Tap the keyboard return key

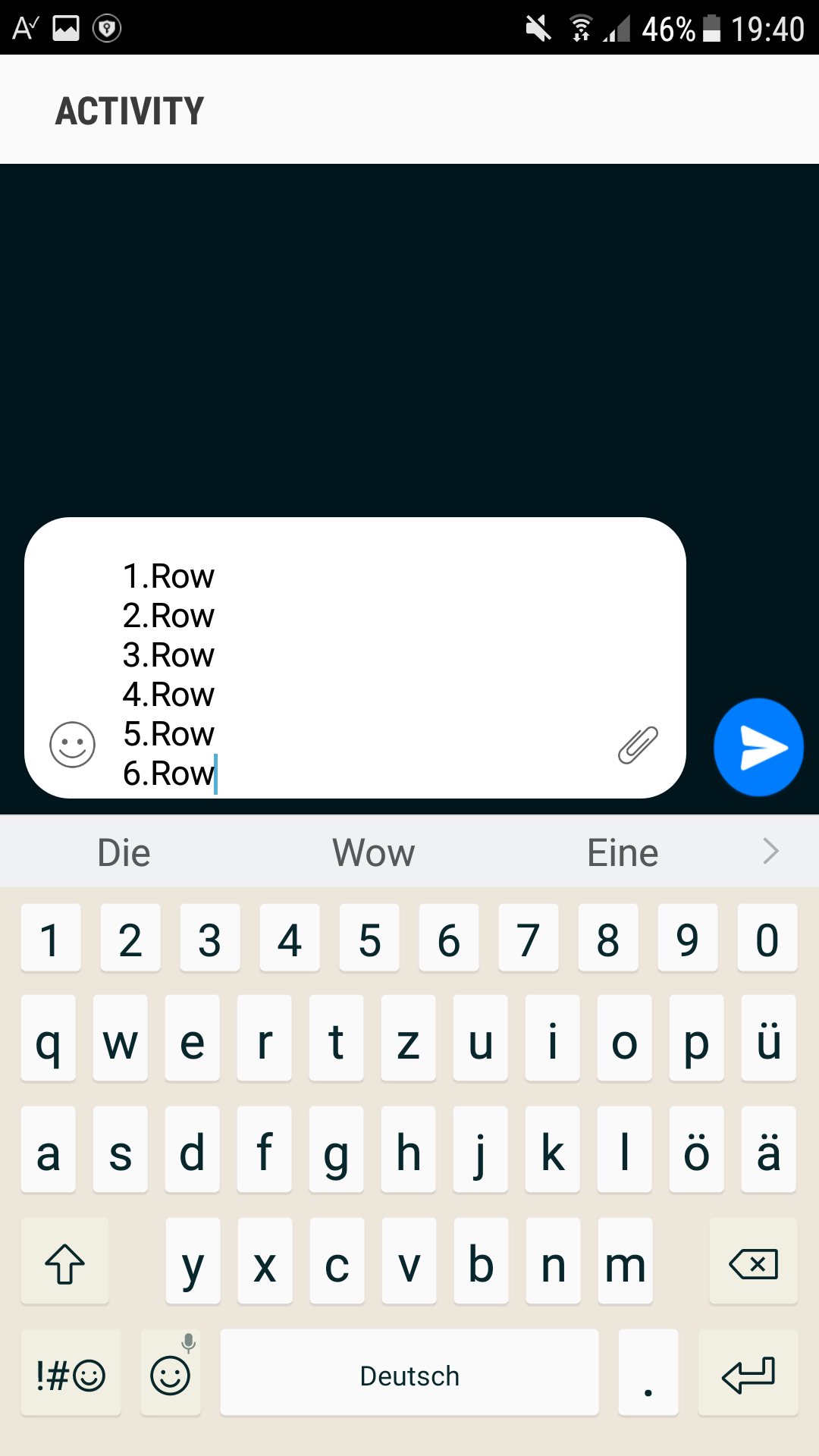748,1373
